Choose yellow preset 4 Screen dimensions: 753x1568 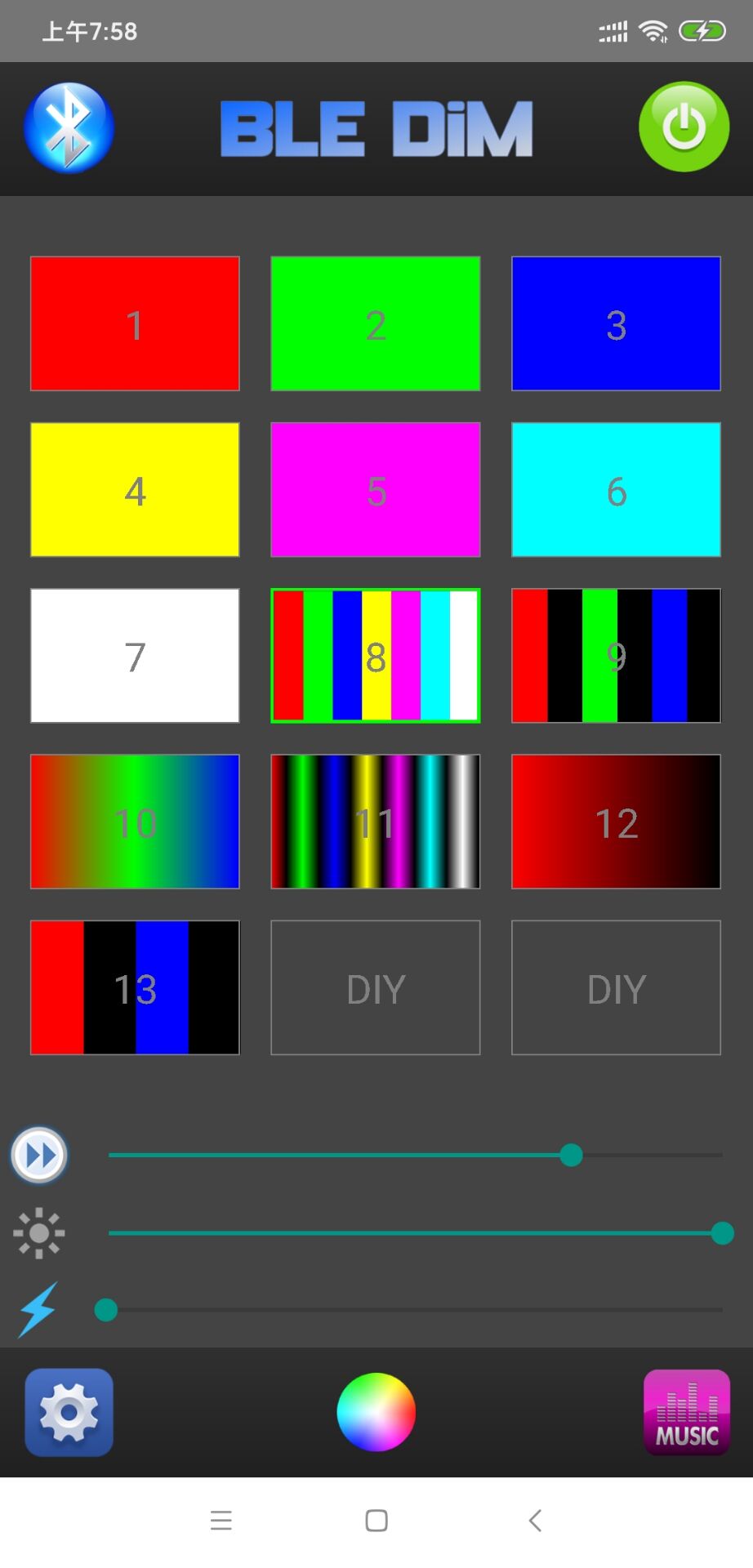(135, 489)
